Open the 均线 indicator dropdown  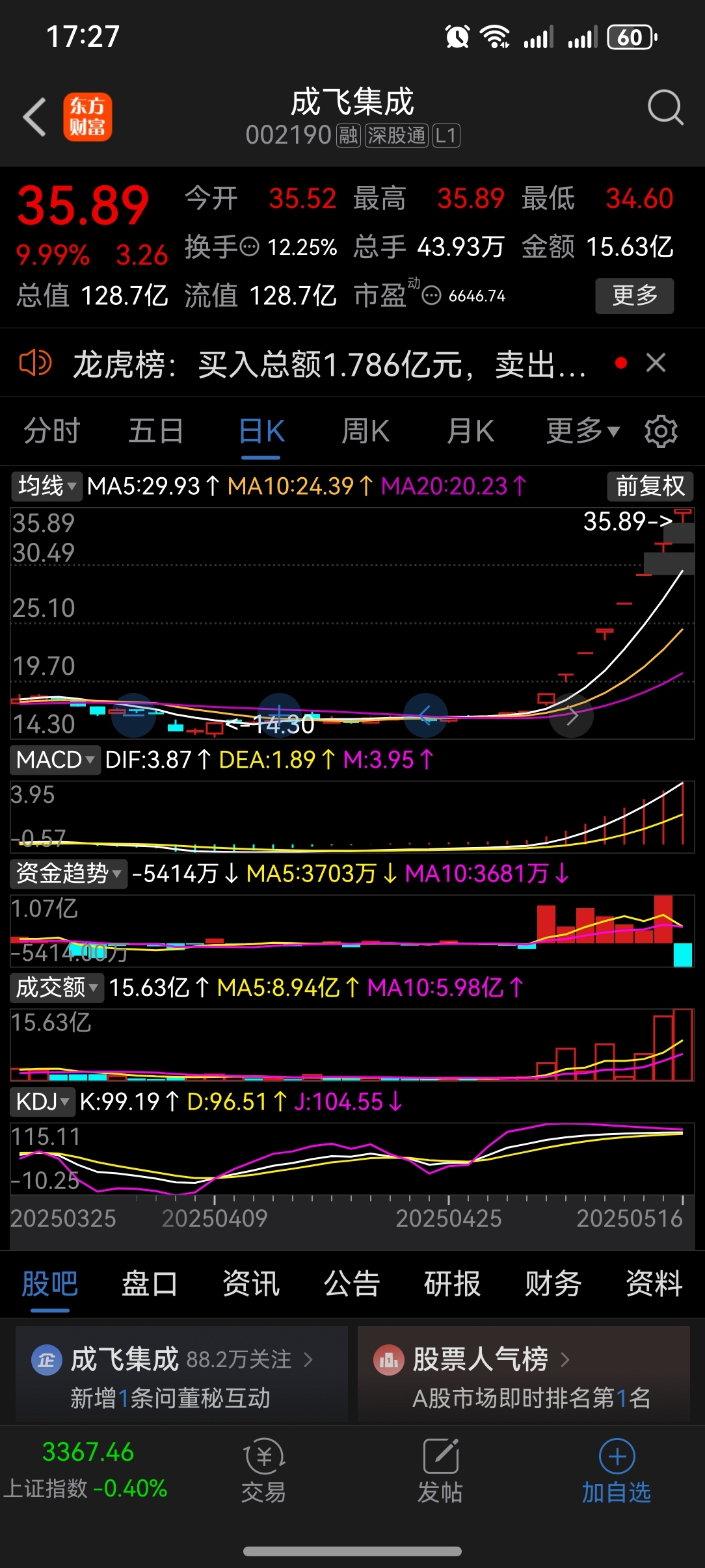pyautogui.click(x=46, y=486)
